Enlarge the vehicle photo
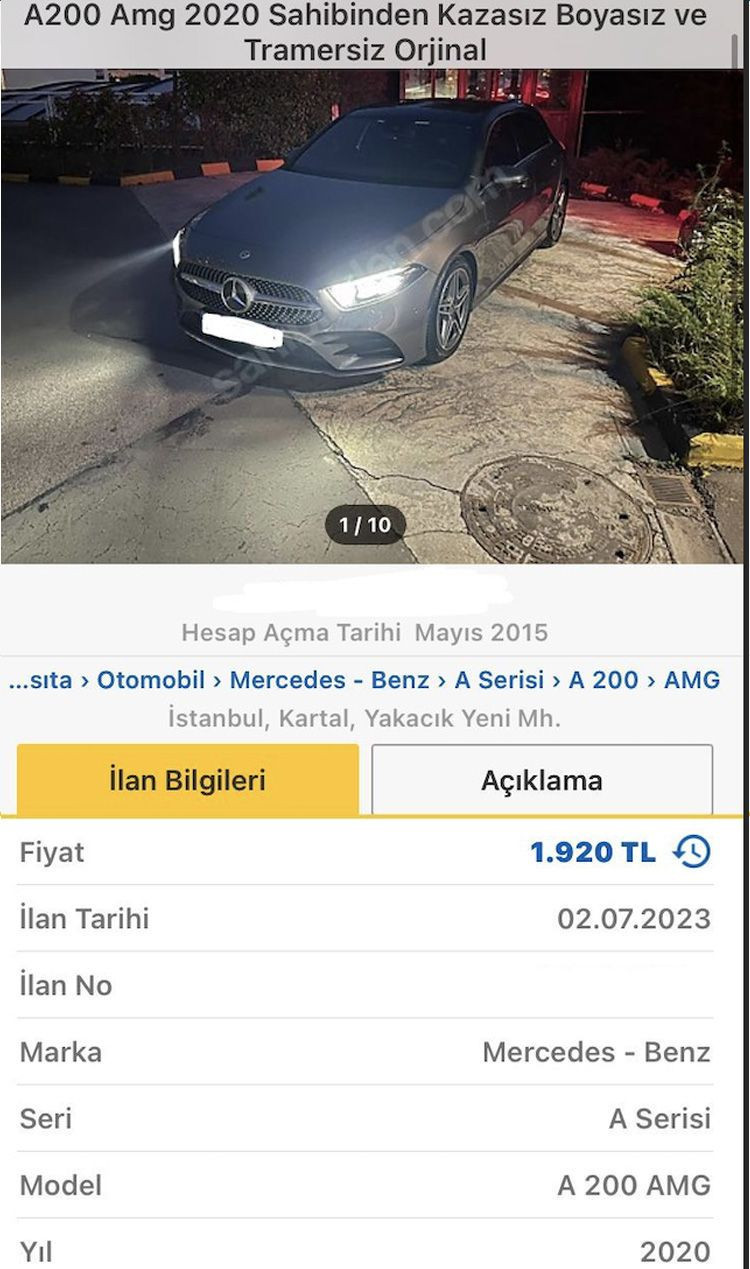750x1269 pixels. (x=375, y=310)
